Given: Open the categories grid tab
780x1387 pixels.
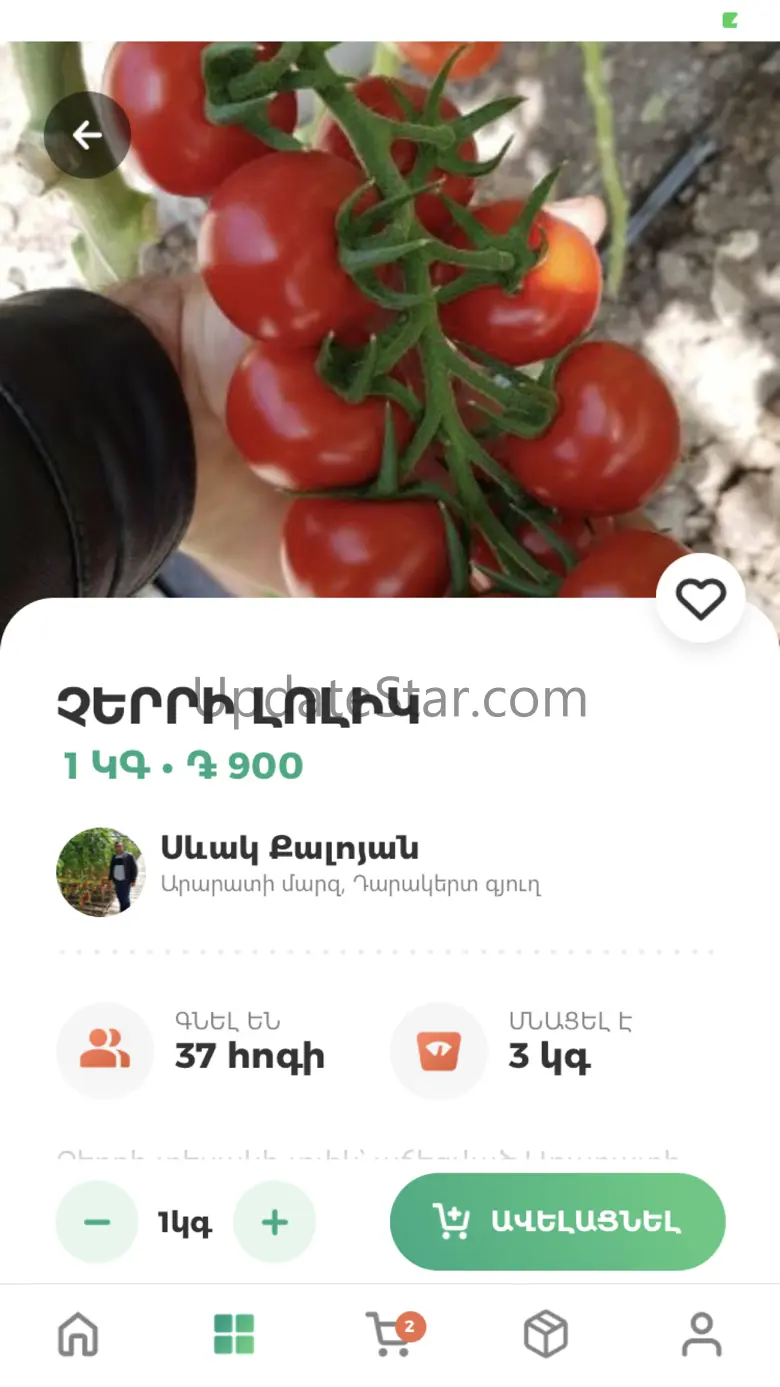Looking at the screenshot, I should pos(234,1334).
